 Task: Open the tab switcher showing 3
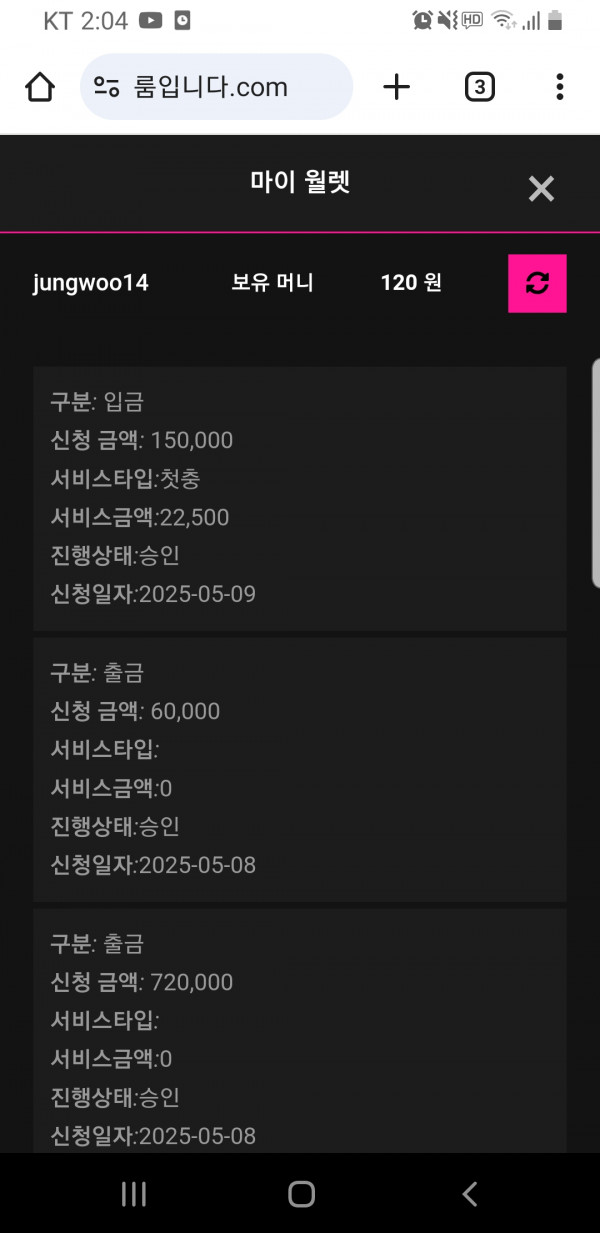(x=480, y=87)
